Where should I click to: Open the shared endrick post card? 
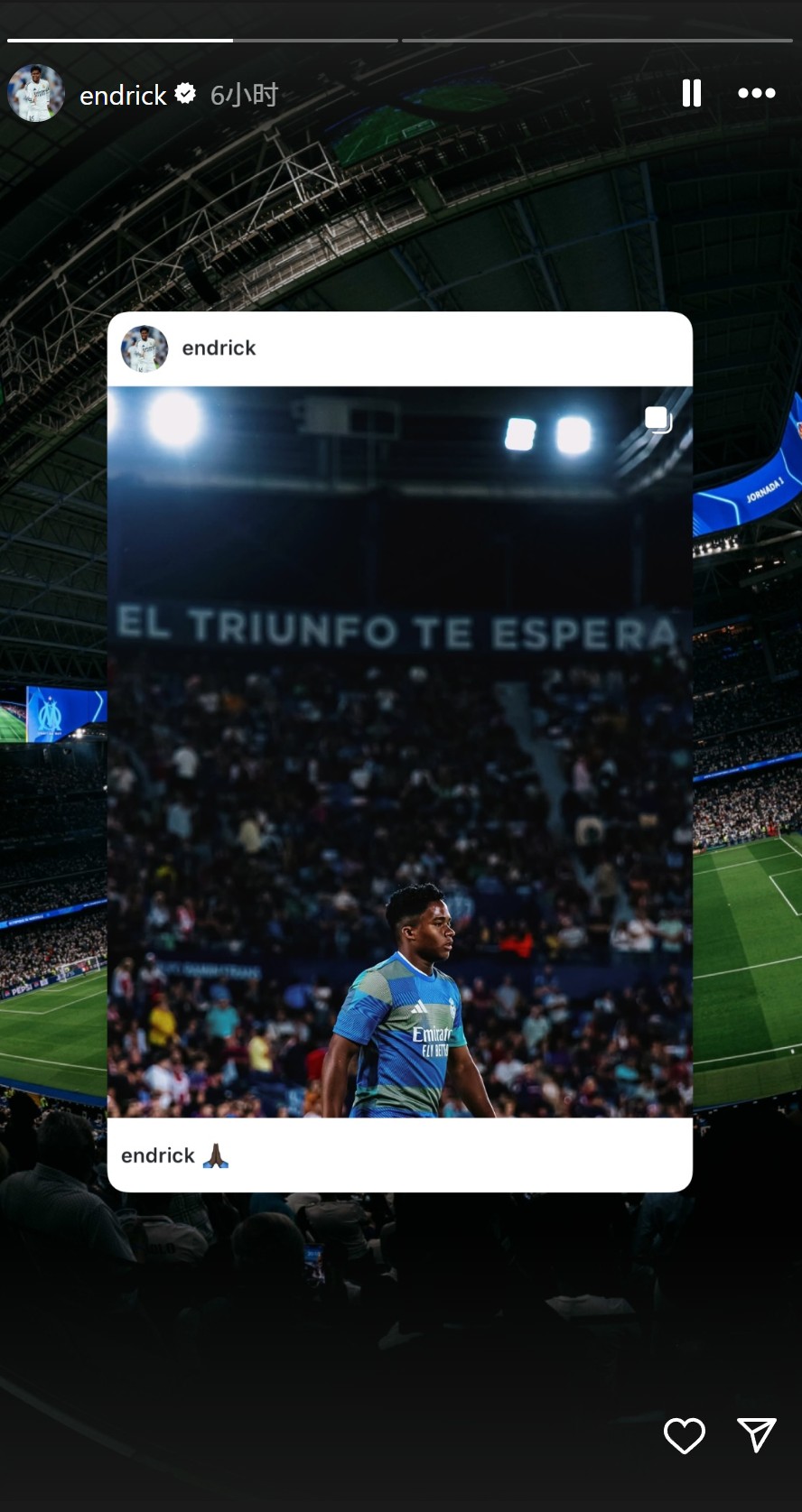pos(399,751)
